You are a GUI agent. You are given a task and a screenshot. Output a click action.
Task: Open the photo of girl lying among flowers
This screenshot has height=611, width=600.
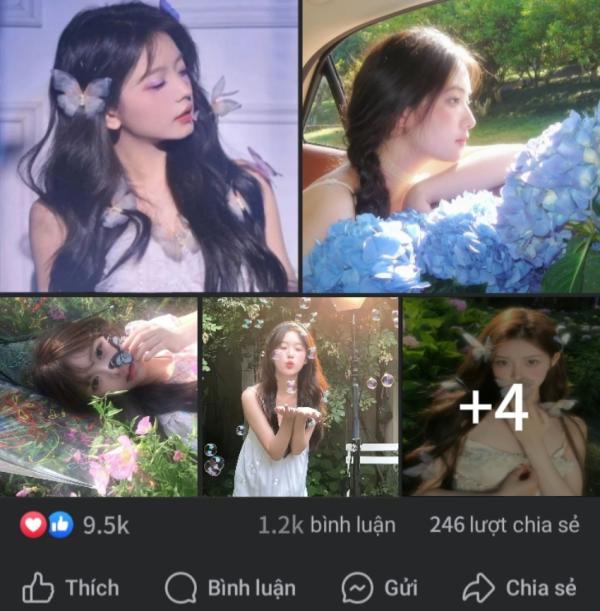click(x=98, y=396)
